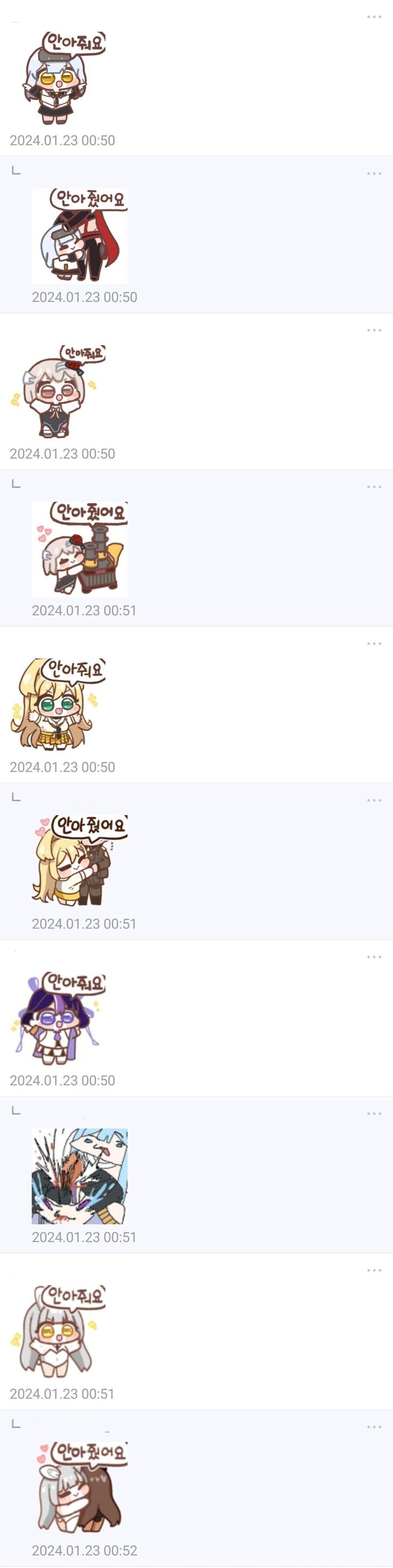Open the menu for the punch image reply
The image size is (393, 1568).
pyautogui.click(x=373, y=1113)
